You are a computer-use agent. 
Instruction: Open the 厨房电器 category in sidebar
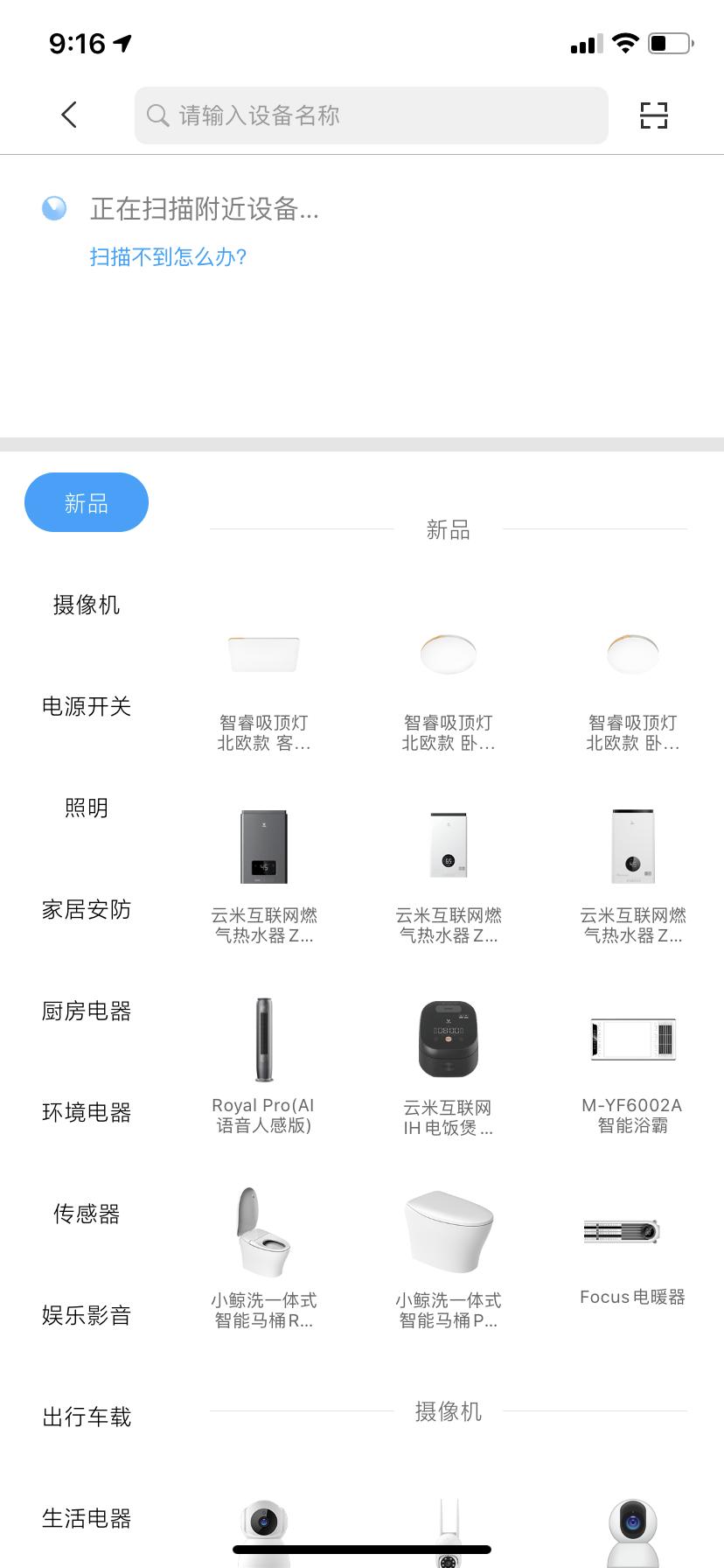click(x=86, y=1011)
